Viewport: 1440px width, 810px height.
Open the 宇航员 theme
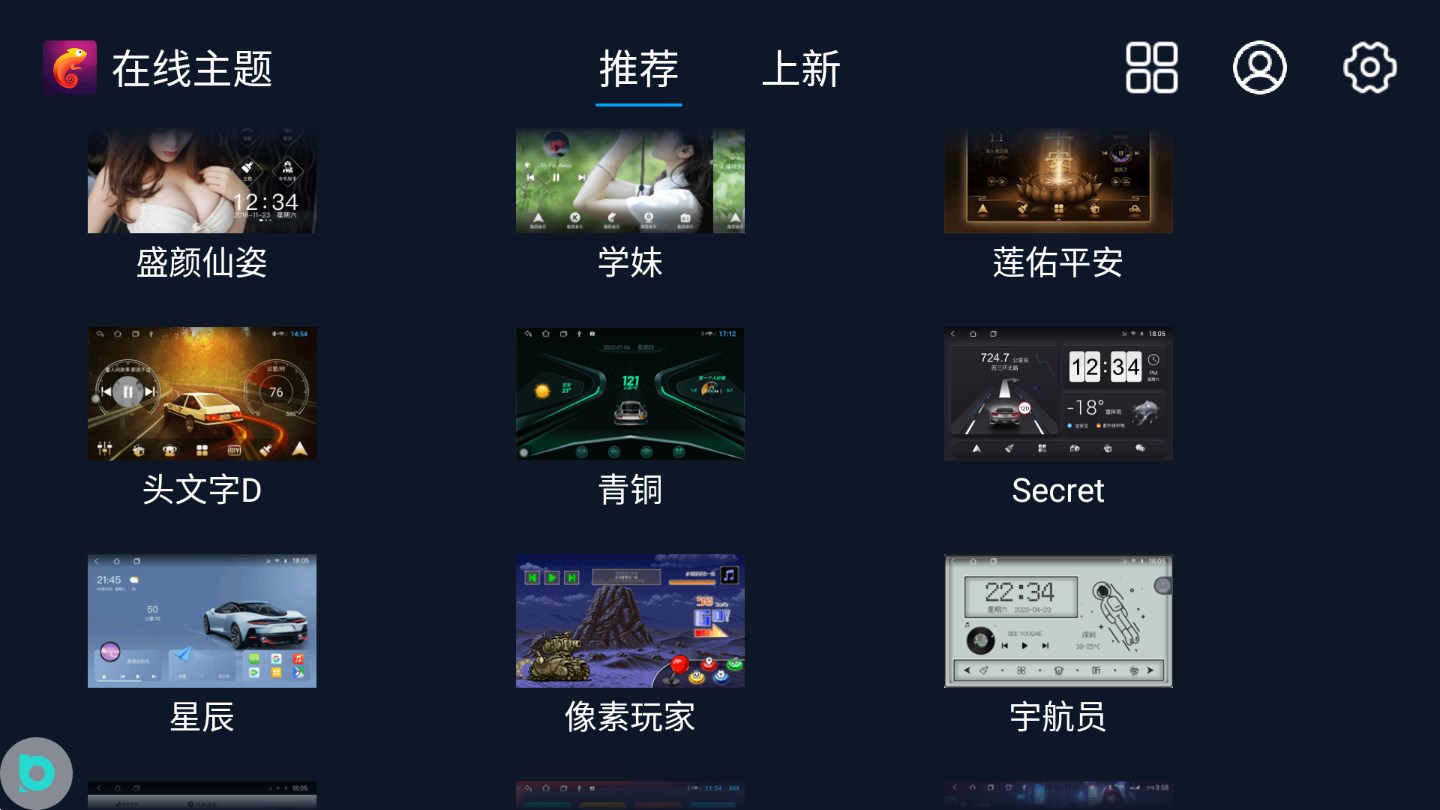1058,621
